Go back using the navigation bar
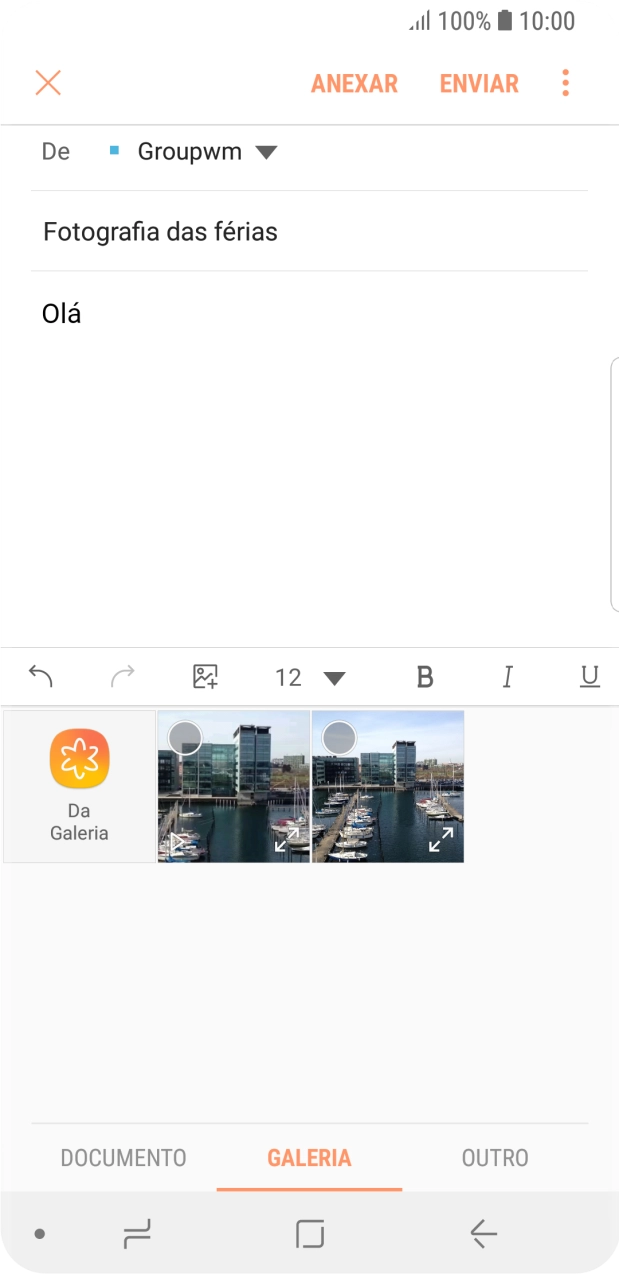The image size is (619, 1274). pos(483,1235)
